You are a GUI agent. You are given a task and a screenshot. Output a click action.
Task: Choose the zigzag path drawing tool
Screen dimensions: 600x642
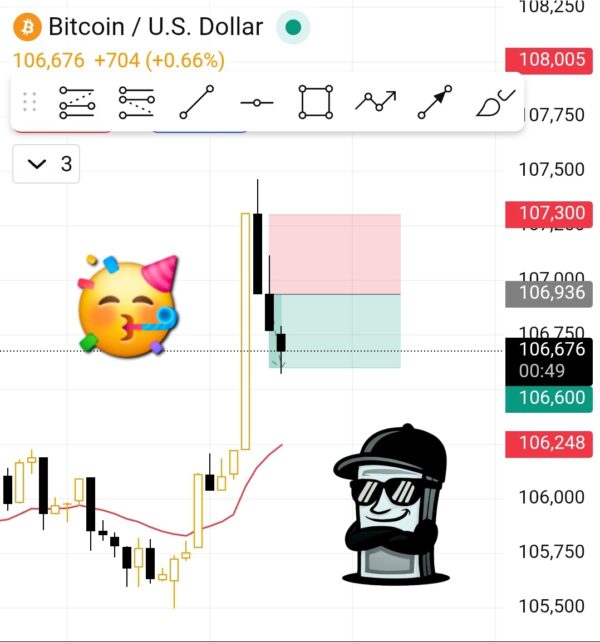coord(375,102)
